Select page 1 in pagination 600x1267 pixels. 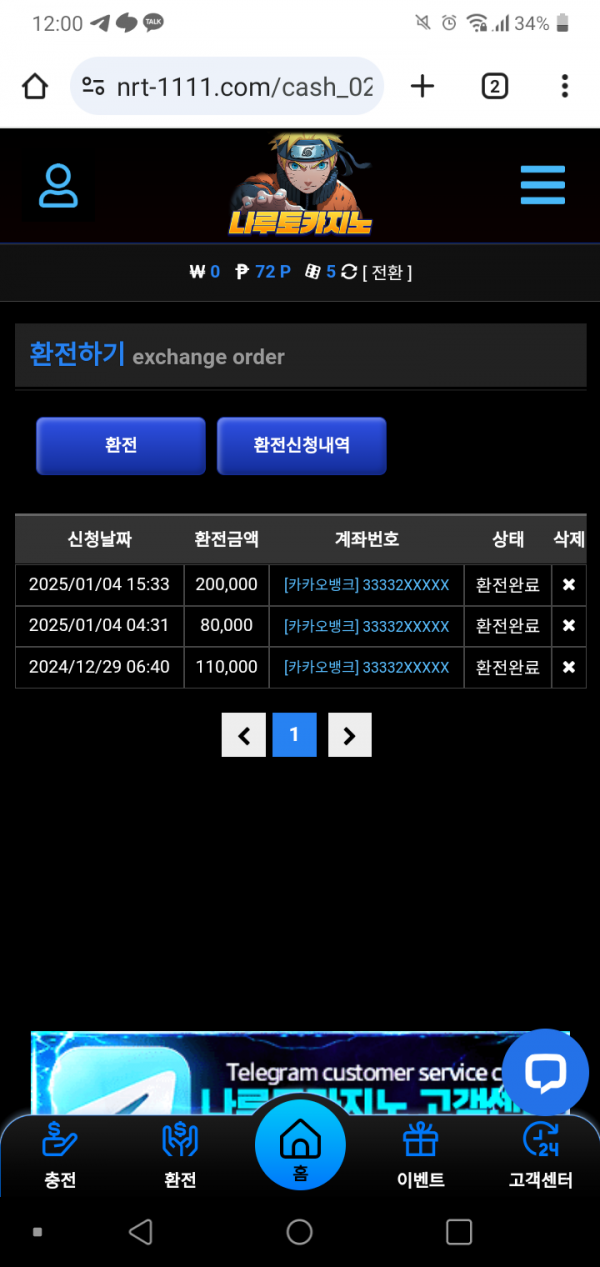coord(294,735)
